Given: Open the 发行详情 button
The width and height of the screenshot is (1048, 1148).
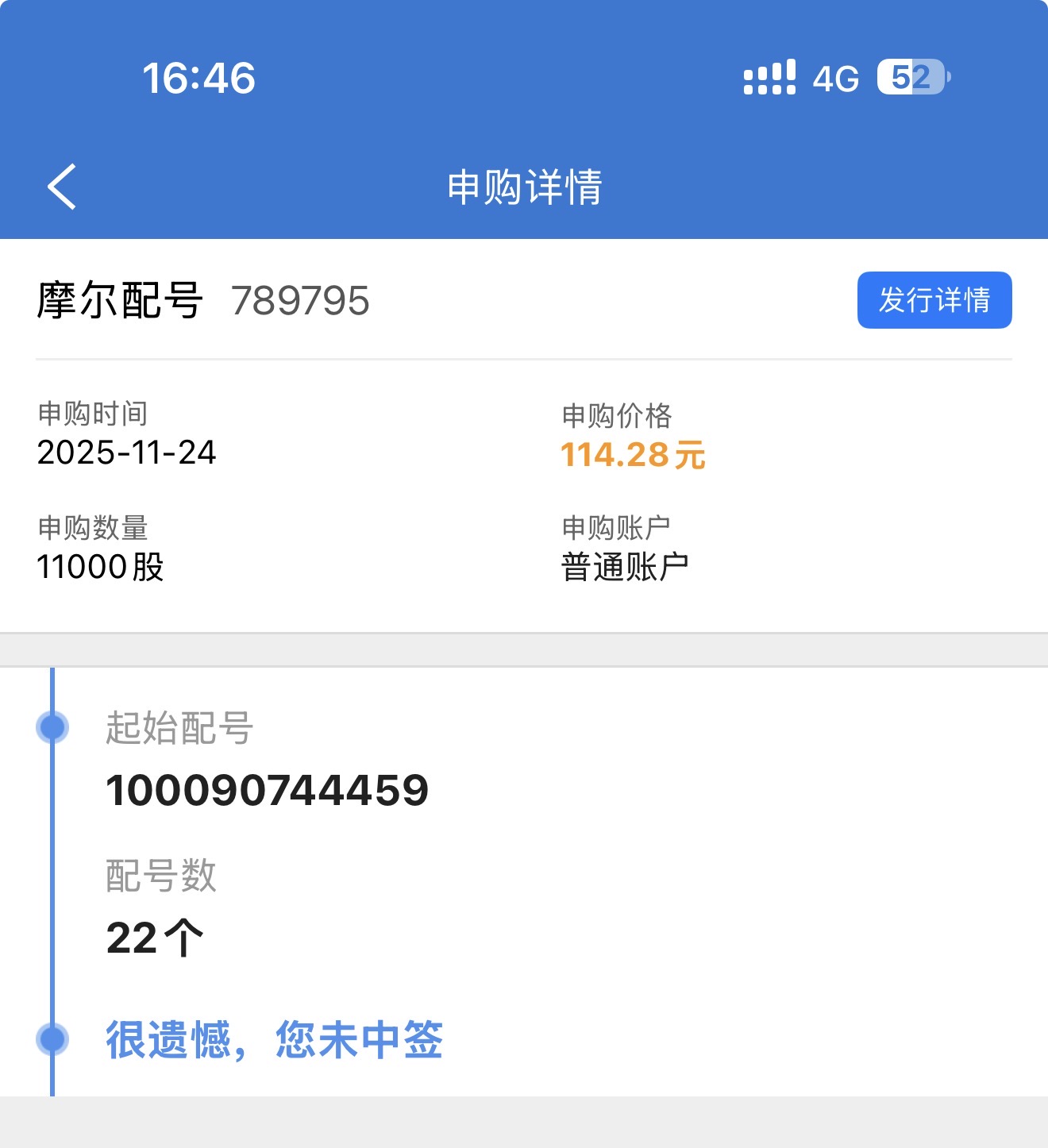Looking at the screenshot, I should [x=934, y=300].
